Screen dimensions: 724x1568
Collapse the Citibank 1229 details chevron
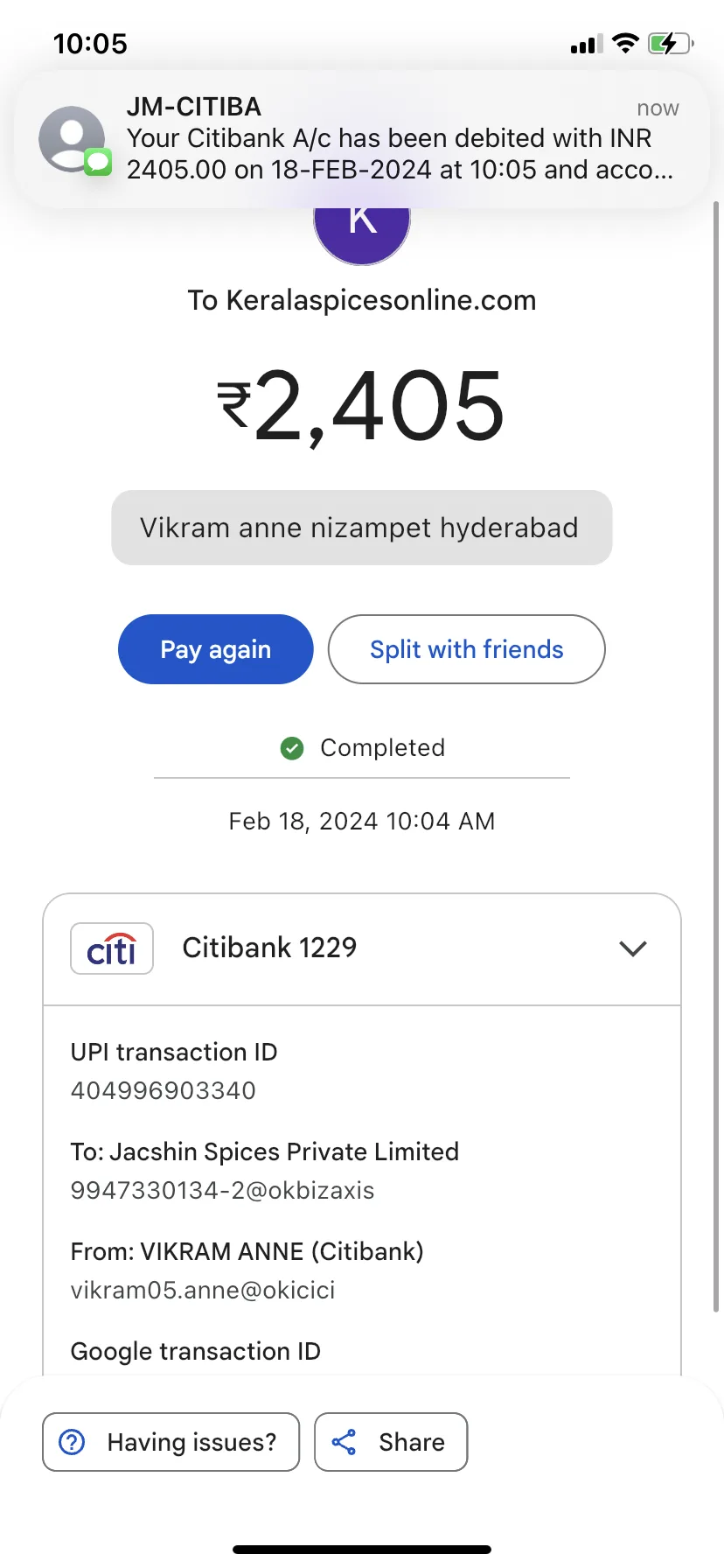point(632,948)
